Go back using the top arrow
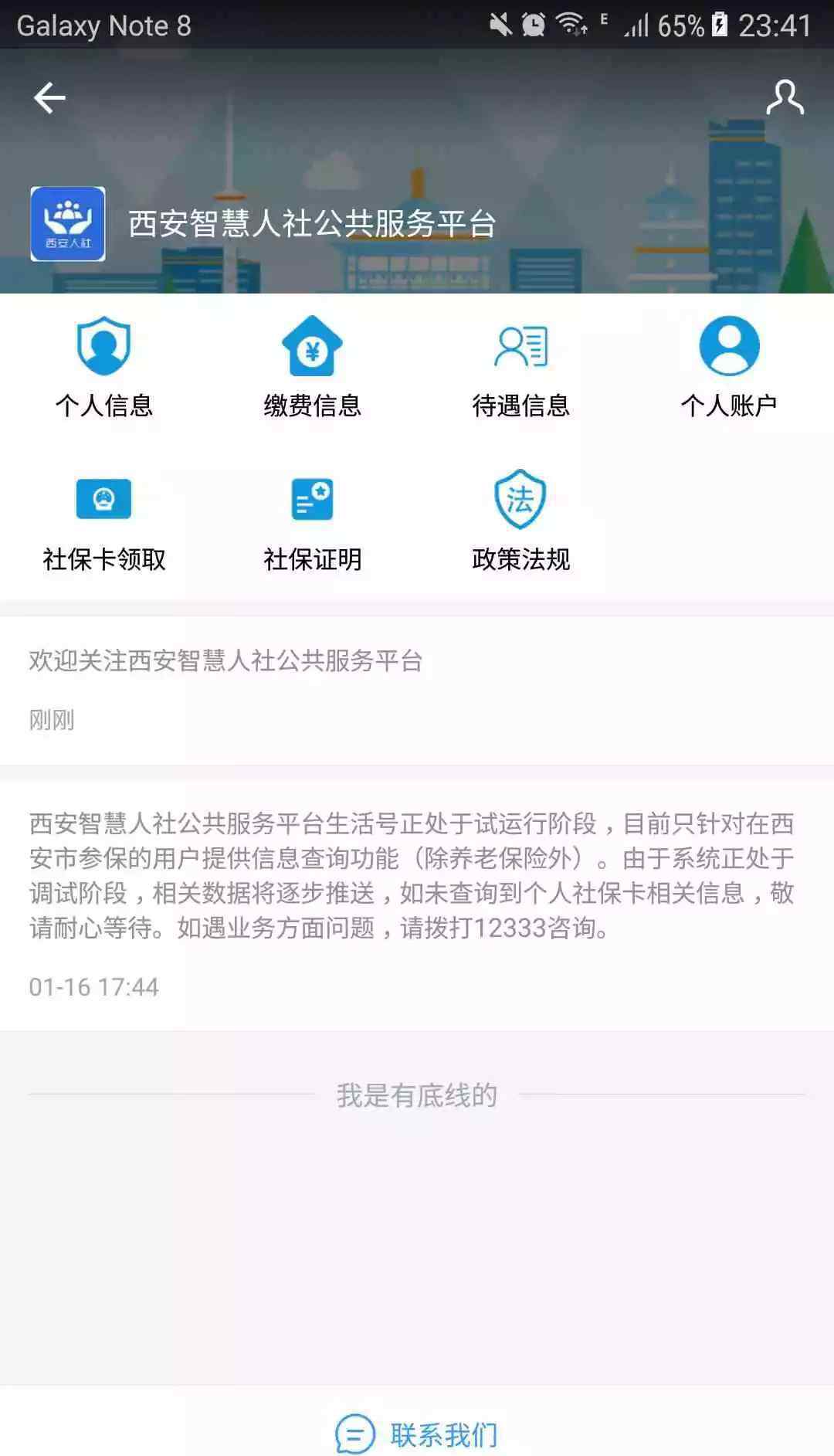 (49, 98)
